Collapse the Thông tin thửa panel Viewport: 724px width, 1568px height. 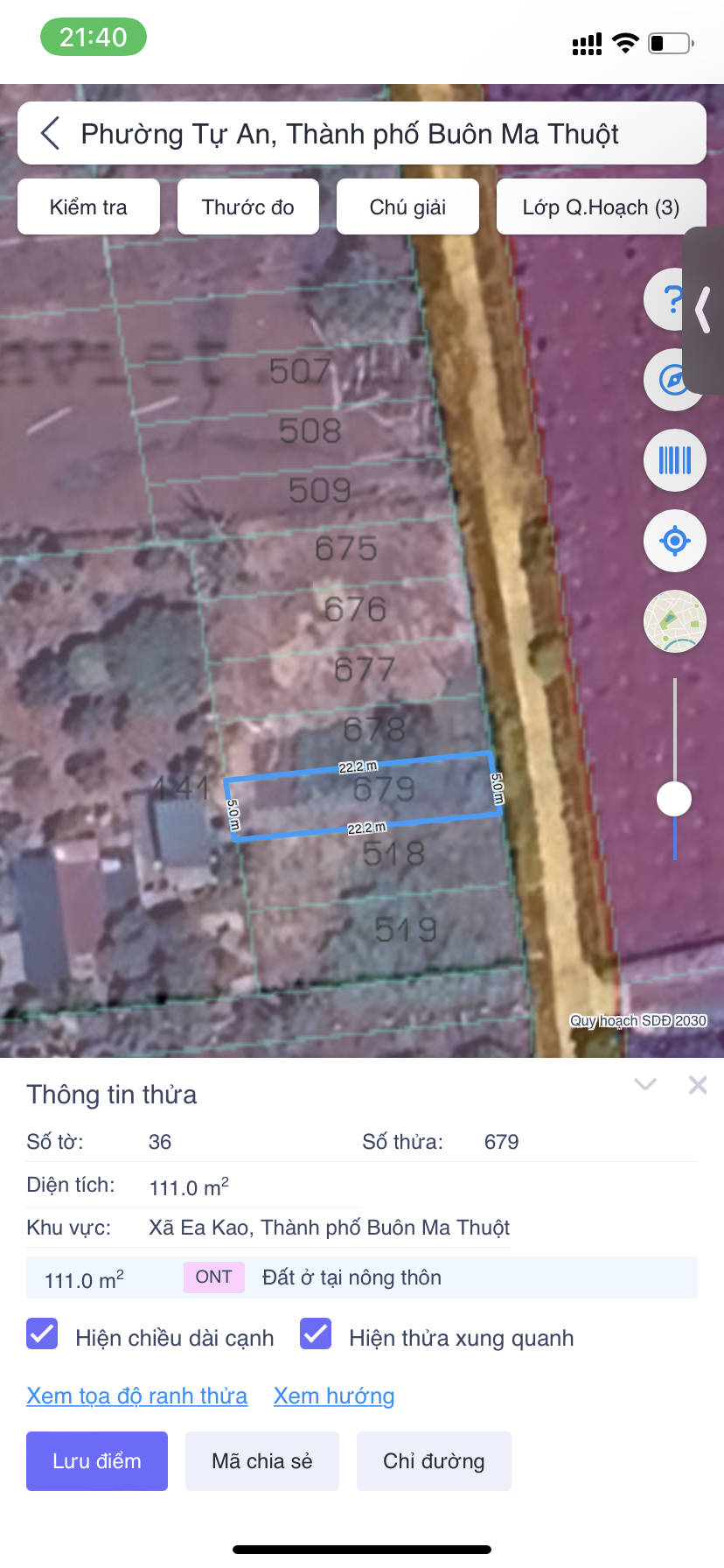coord(645,1085)
